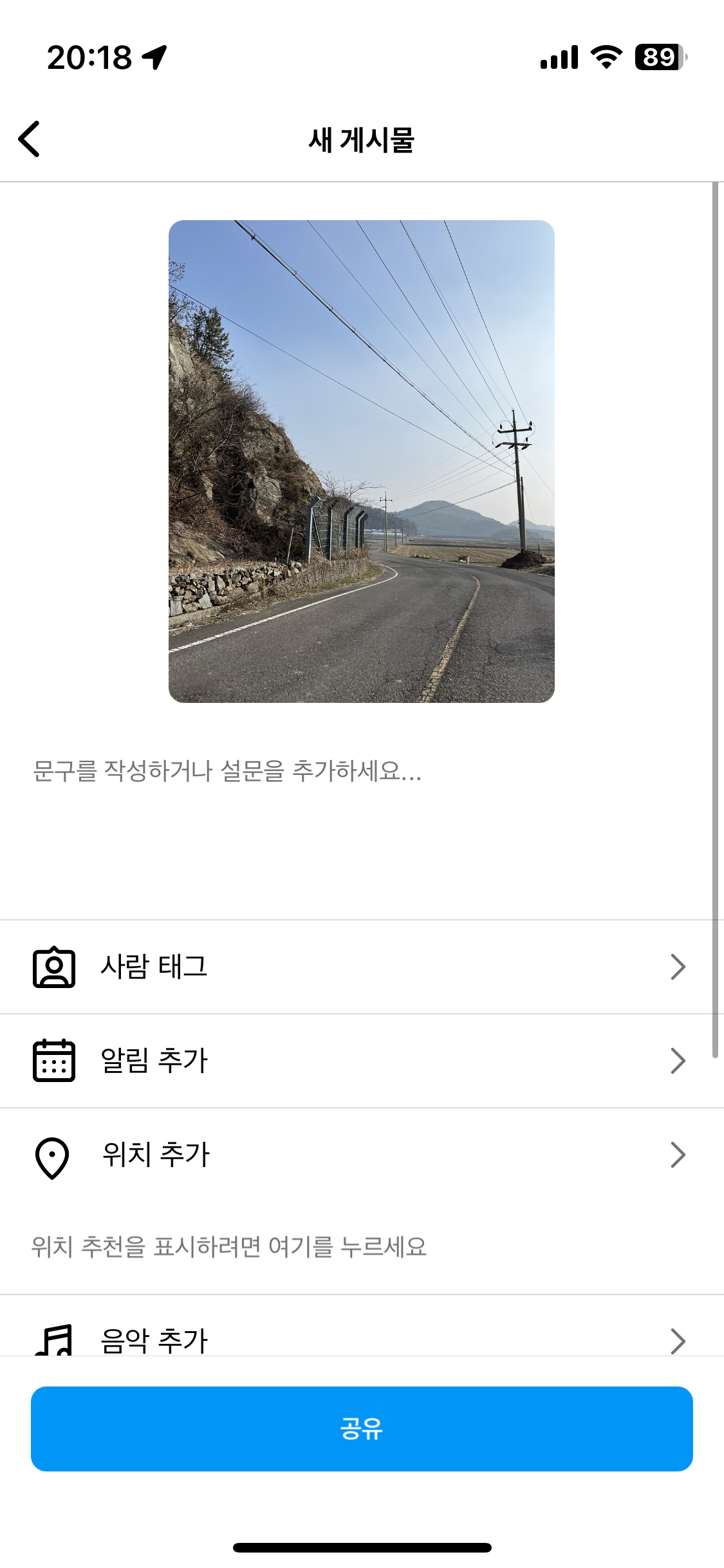Expand the 음악 추가 section chevron
Screen dimensions: 724x1568
click(678, 1344)
